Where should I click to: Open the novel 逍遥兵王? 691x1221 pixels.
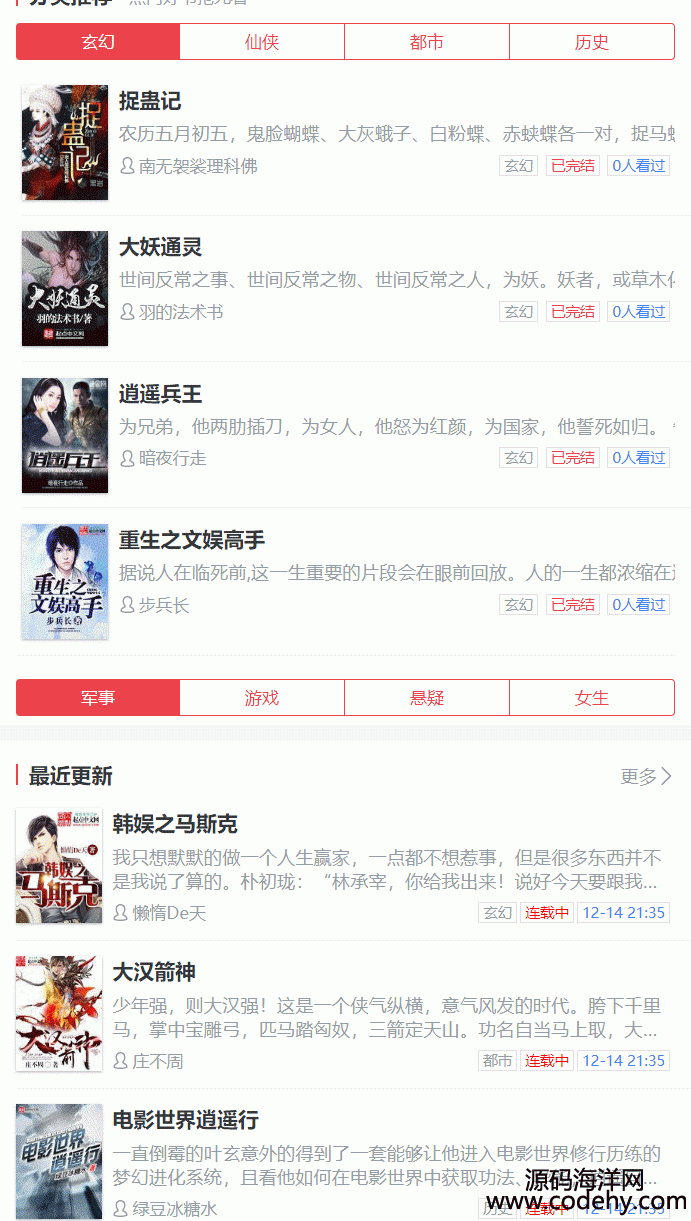(160, 394)
